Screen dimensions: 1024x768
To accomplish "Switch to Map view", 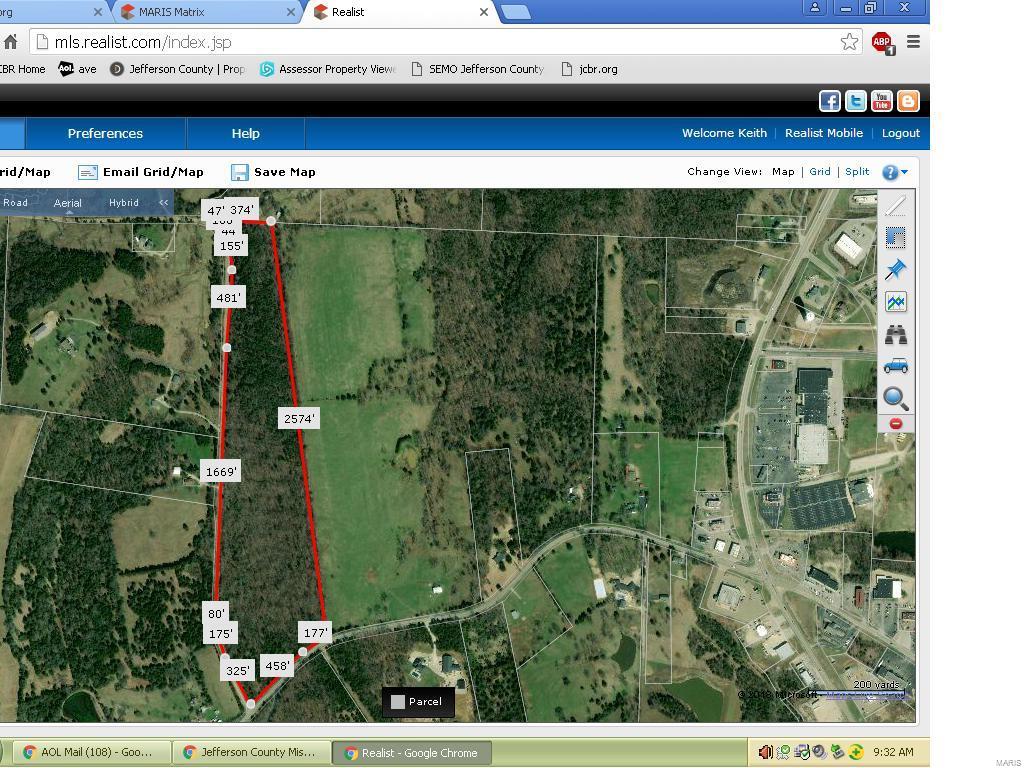I will coord(783,172).
